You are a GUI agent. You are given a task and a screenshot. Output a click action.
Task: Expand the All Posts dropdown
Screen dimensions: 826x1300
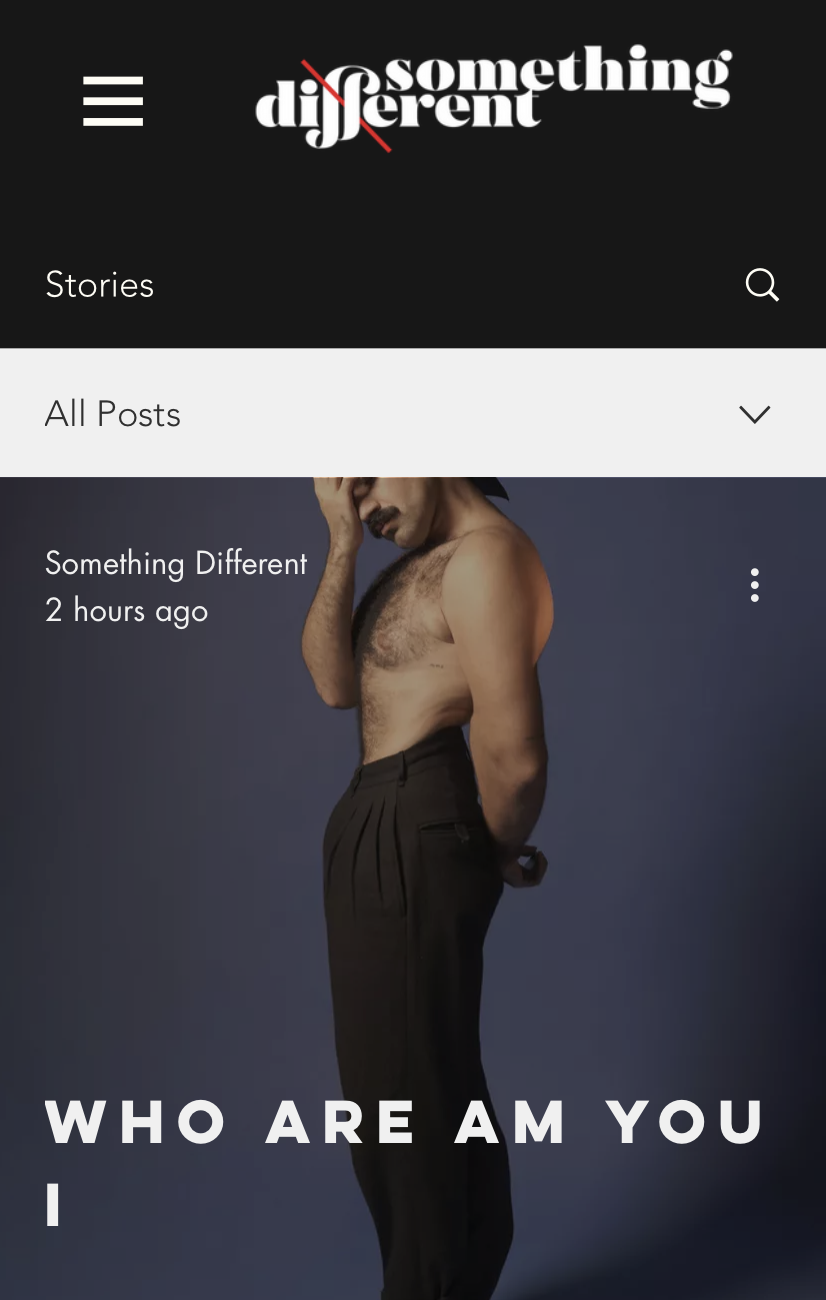coord(754,414)
